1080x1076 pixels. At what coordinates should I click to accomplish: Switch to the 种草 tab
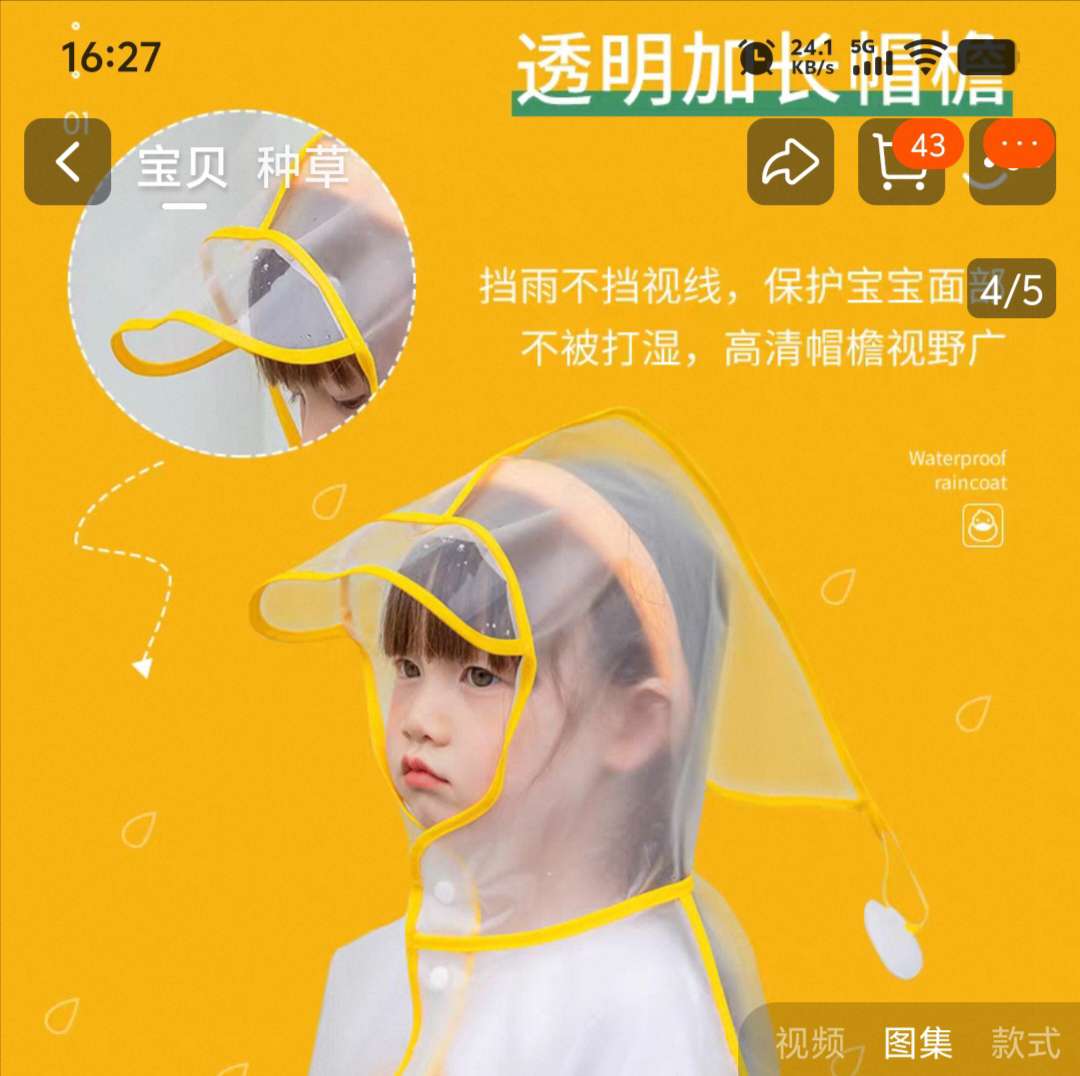(303, 167)
